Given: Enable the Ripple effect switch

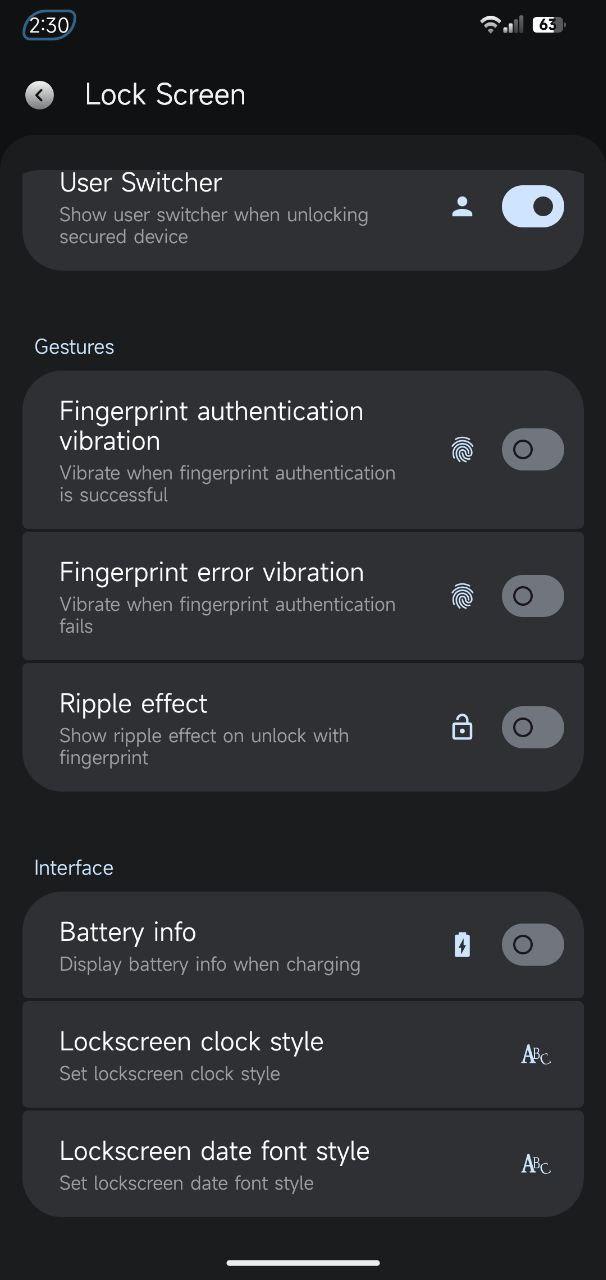Looking at the screenshot, I should point(533,728).
